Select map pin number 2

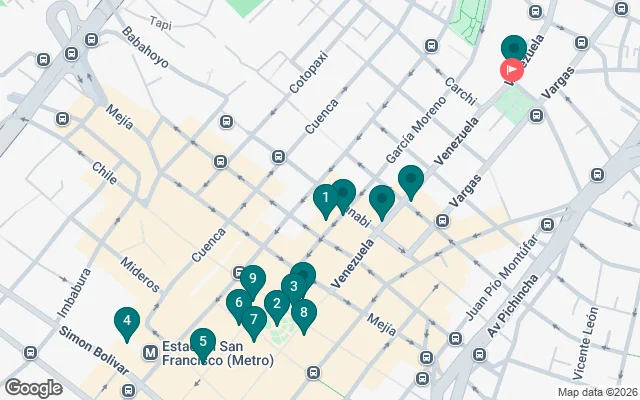[x=277, y=304]
